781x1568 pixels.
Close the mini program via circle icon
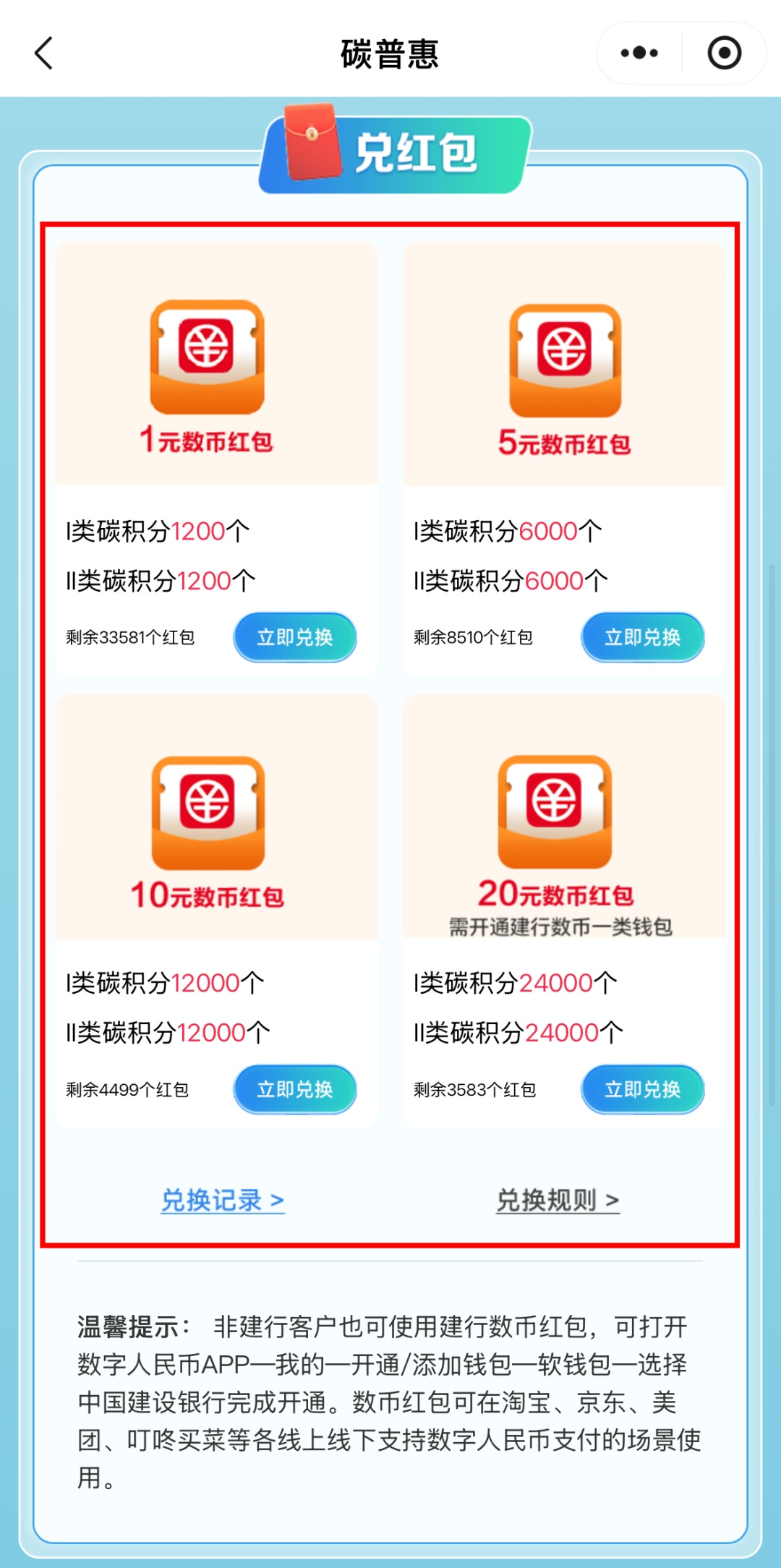[x=724, y=54]
